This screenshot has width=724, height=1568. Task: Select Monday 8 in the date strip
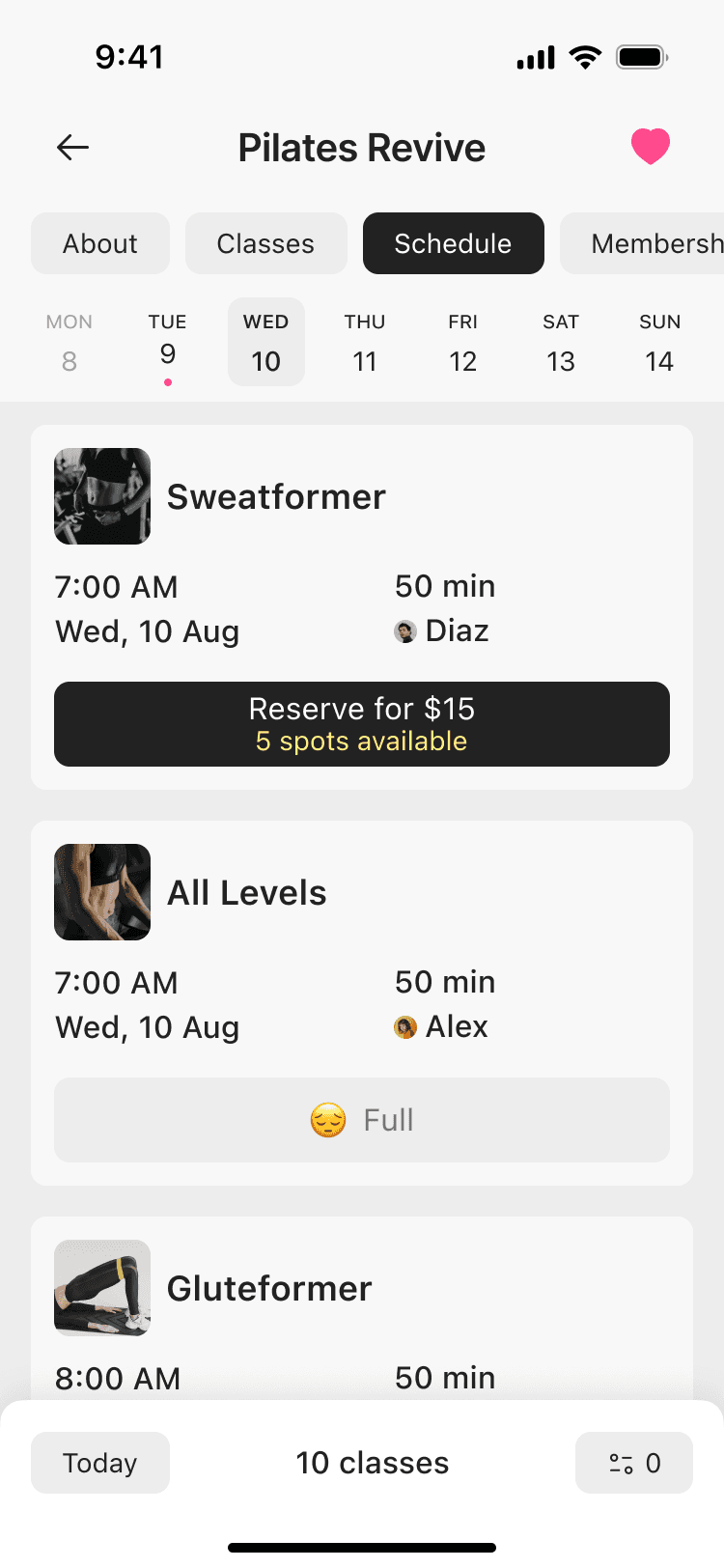click(70, 342)
